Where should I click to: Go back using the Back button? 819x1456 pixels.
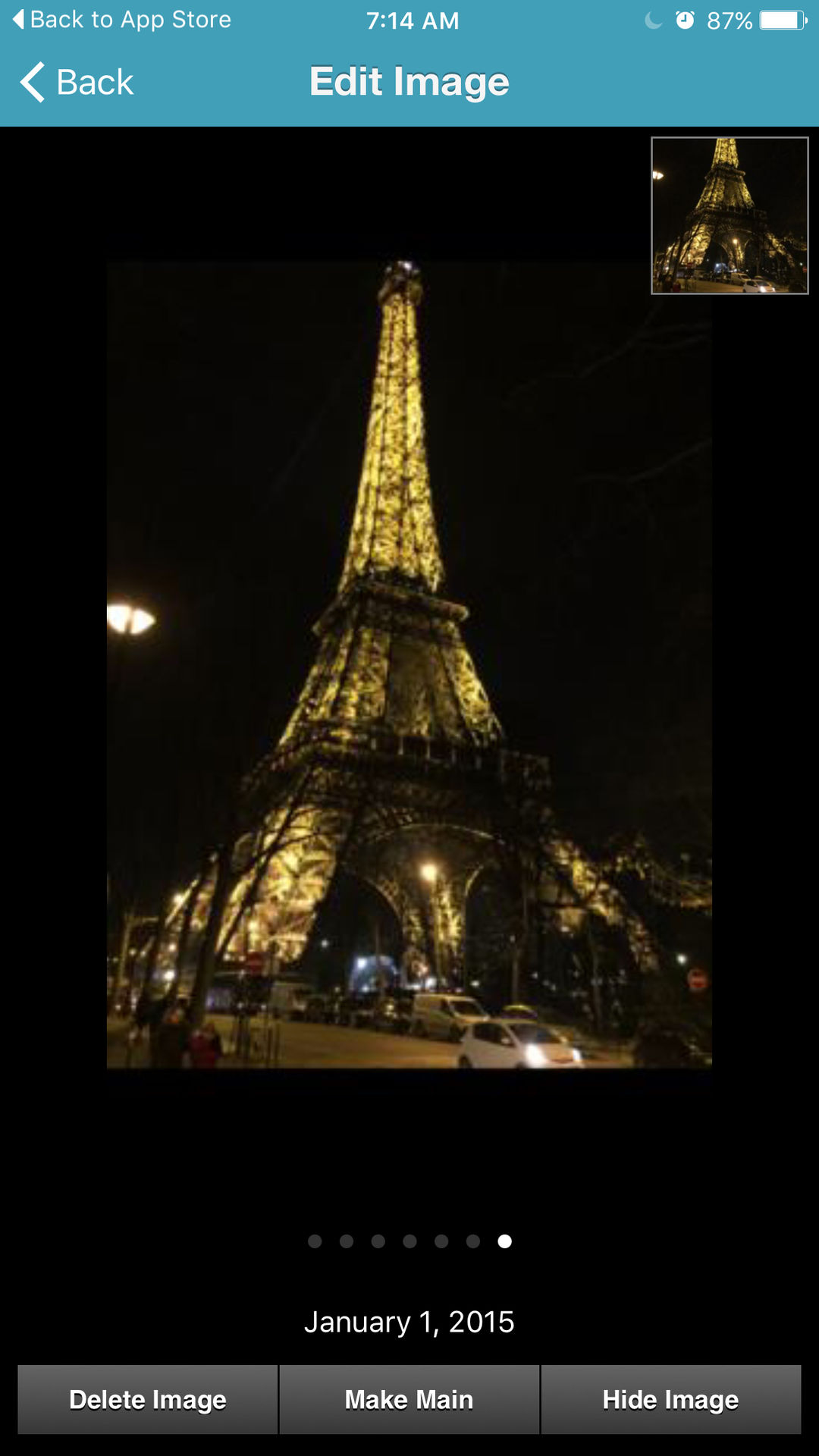click(x=77, y=82)
